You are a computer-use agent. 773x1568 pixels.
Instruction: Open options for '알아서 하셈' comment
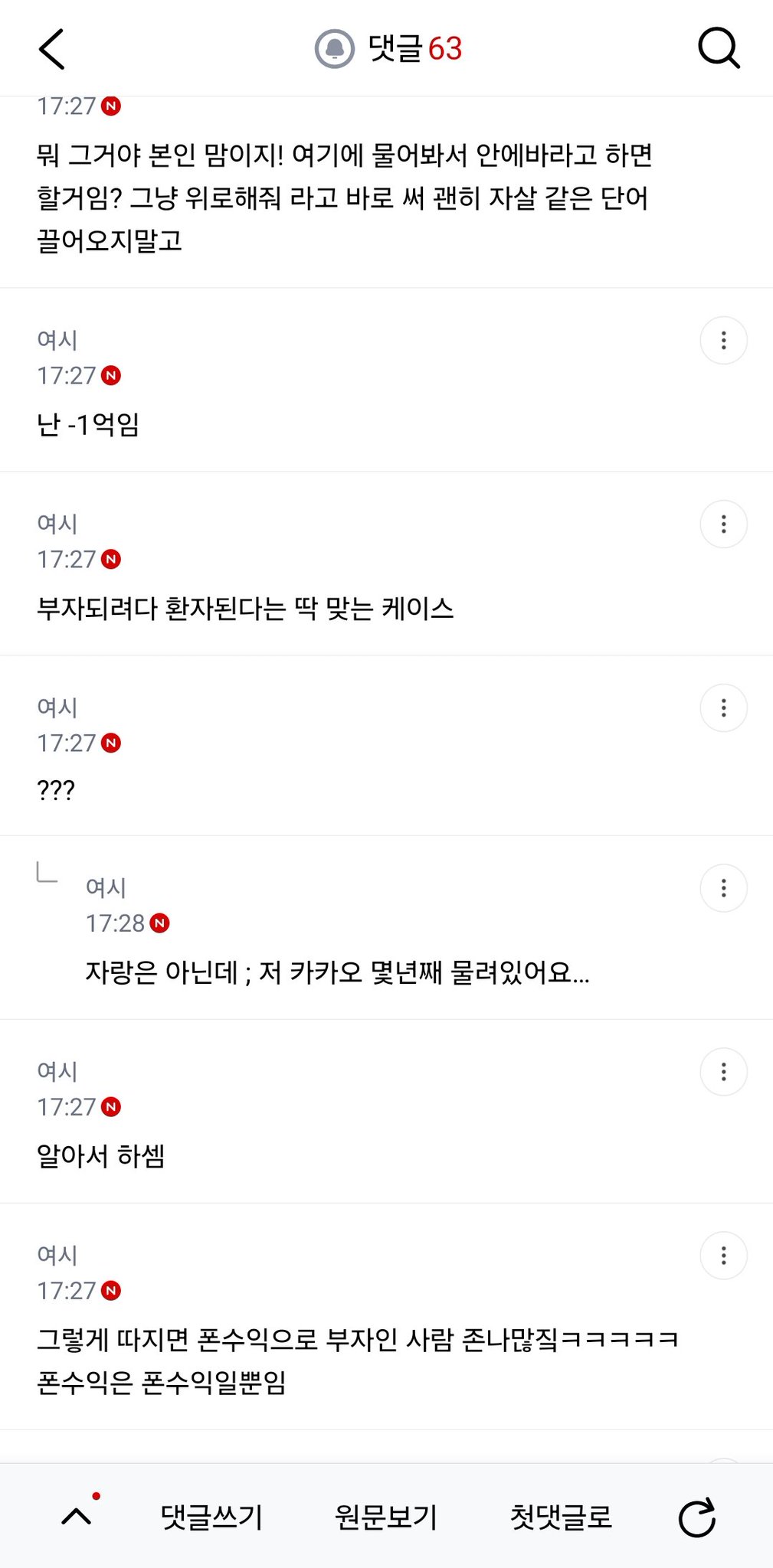pyautogui.click(x=724, y=1072)
